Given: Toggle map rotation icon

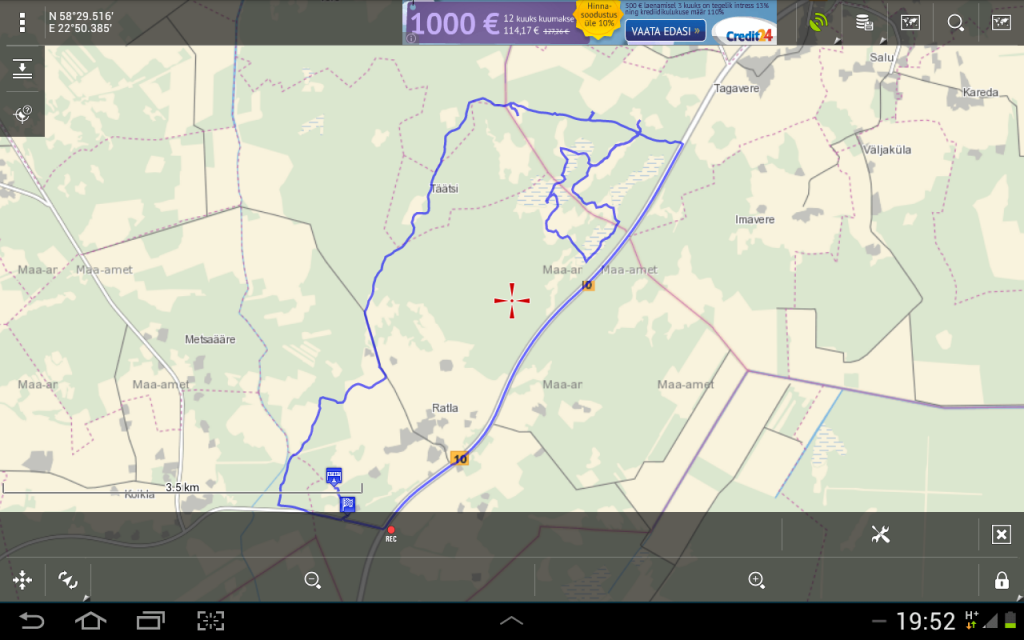Looking at the screenshot, I should pos(67,579).
